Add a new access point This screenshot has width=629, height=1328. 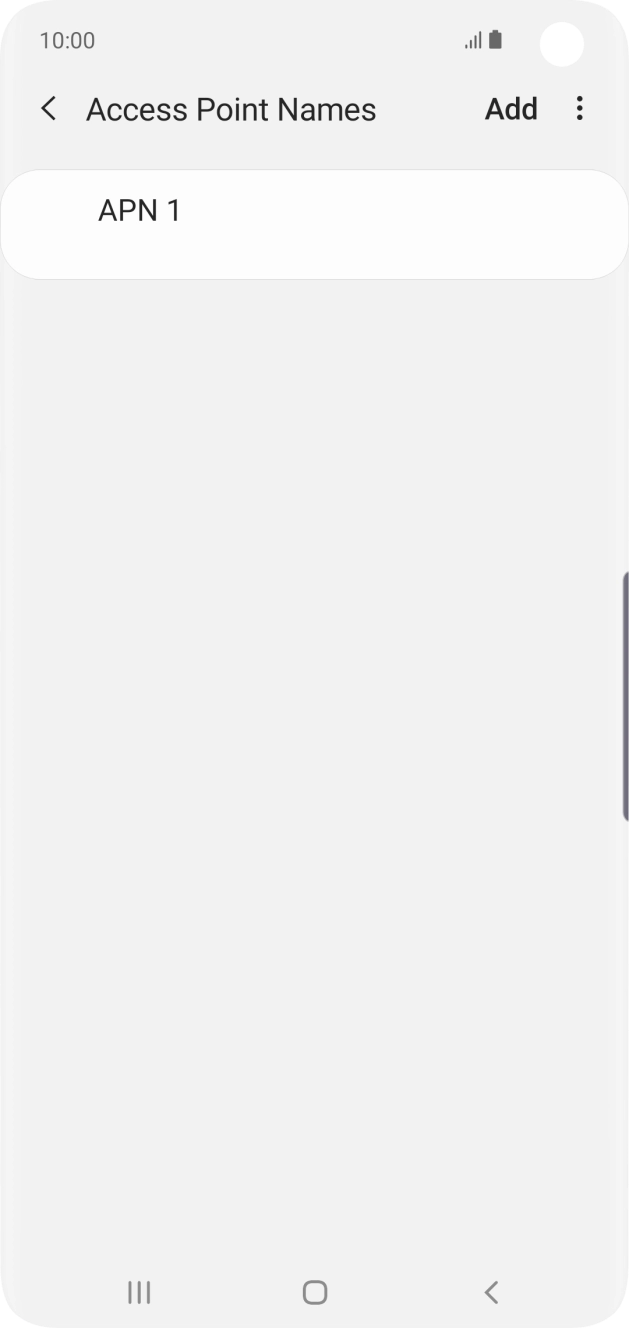(511, 109)
